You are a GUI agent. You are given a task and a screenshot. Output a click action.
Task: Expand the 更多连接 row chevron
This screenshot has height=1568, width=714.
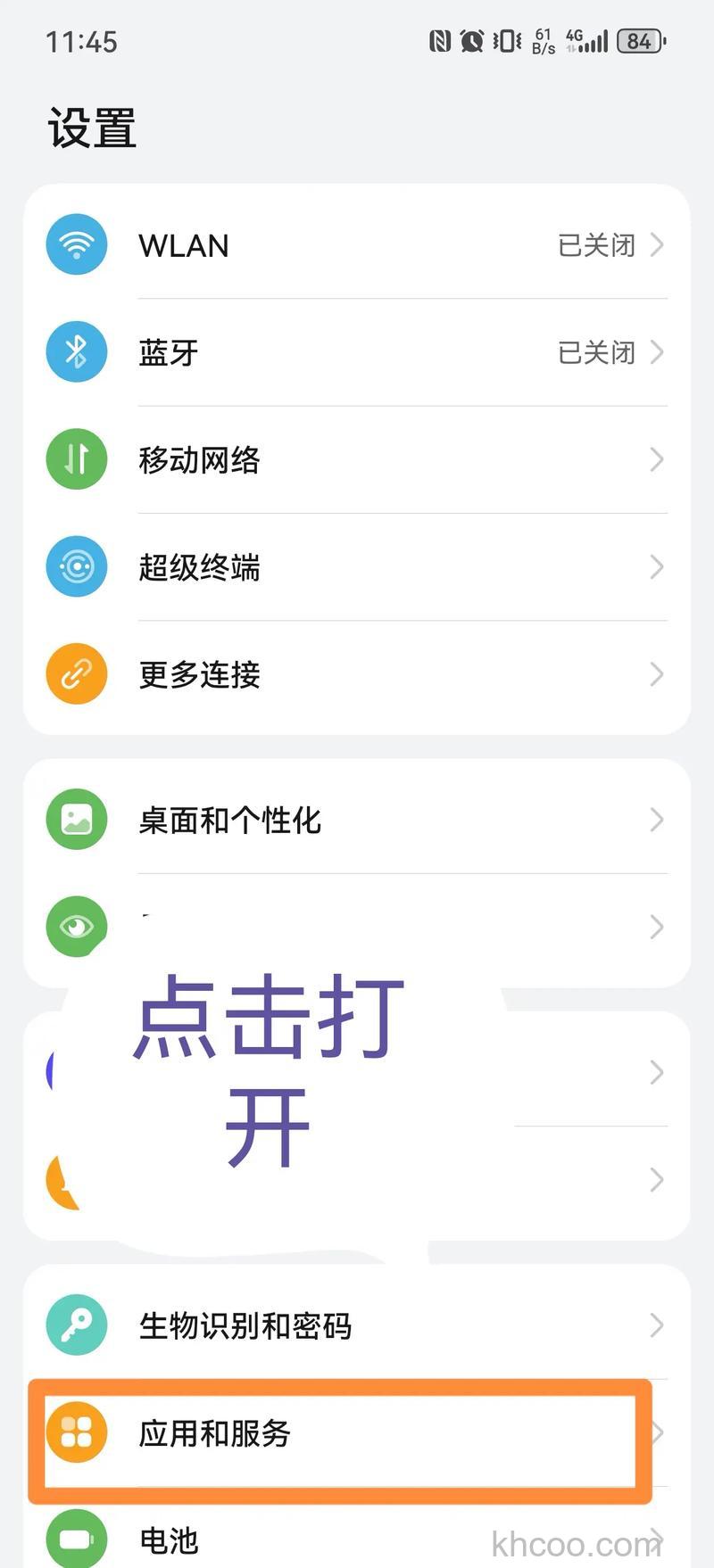657,674
